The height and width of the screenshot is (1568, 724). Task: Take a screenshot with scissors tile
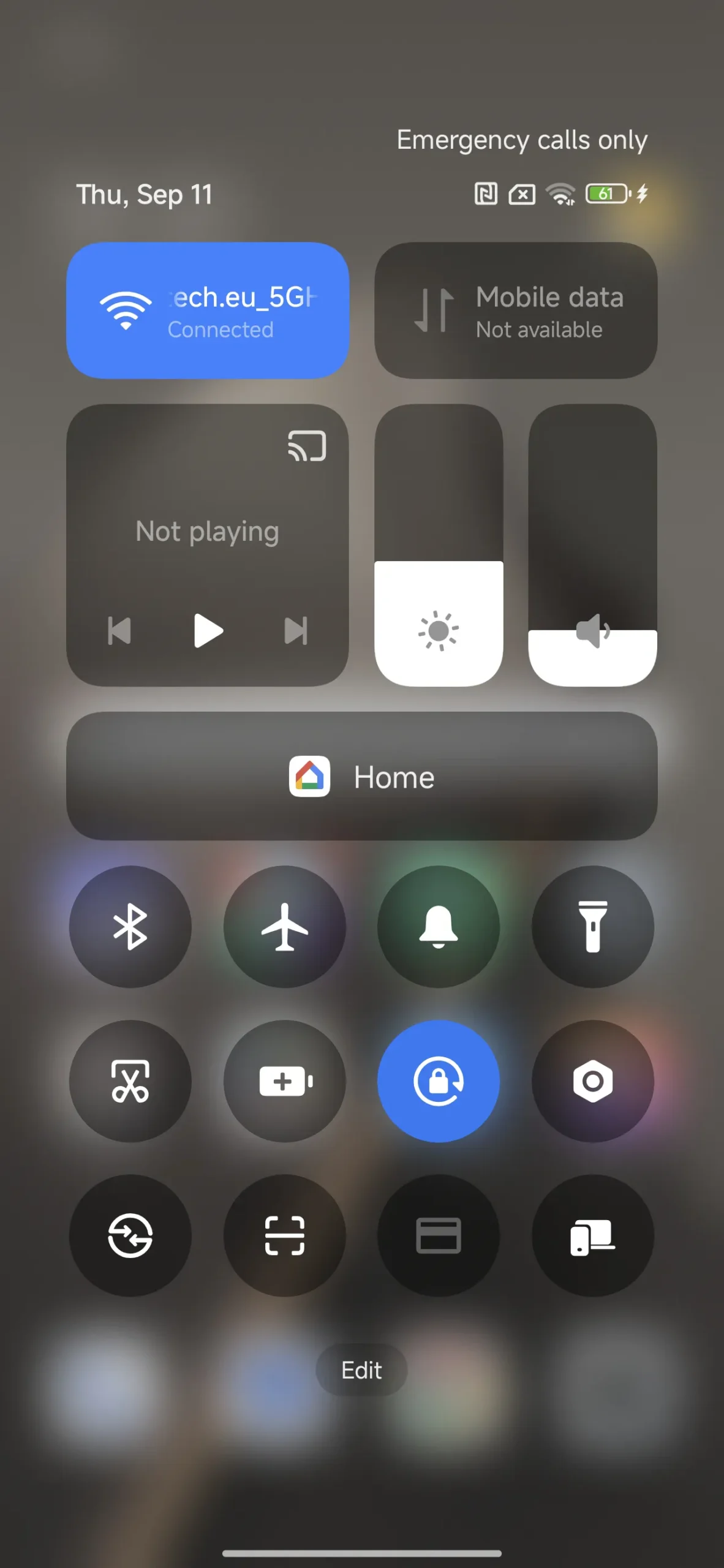point(130,1081)
